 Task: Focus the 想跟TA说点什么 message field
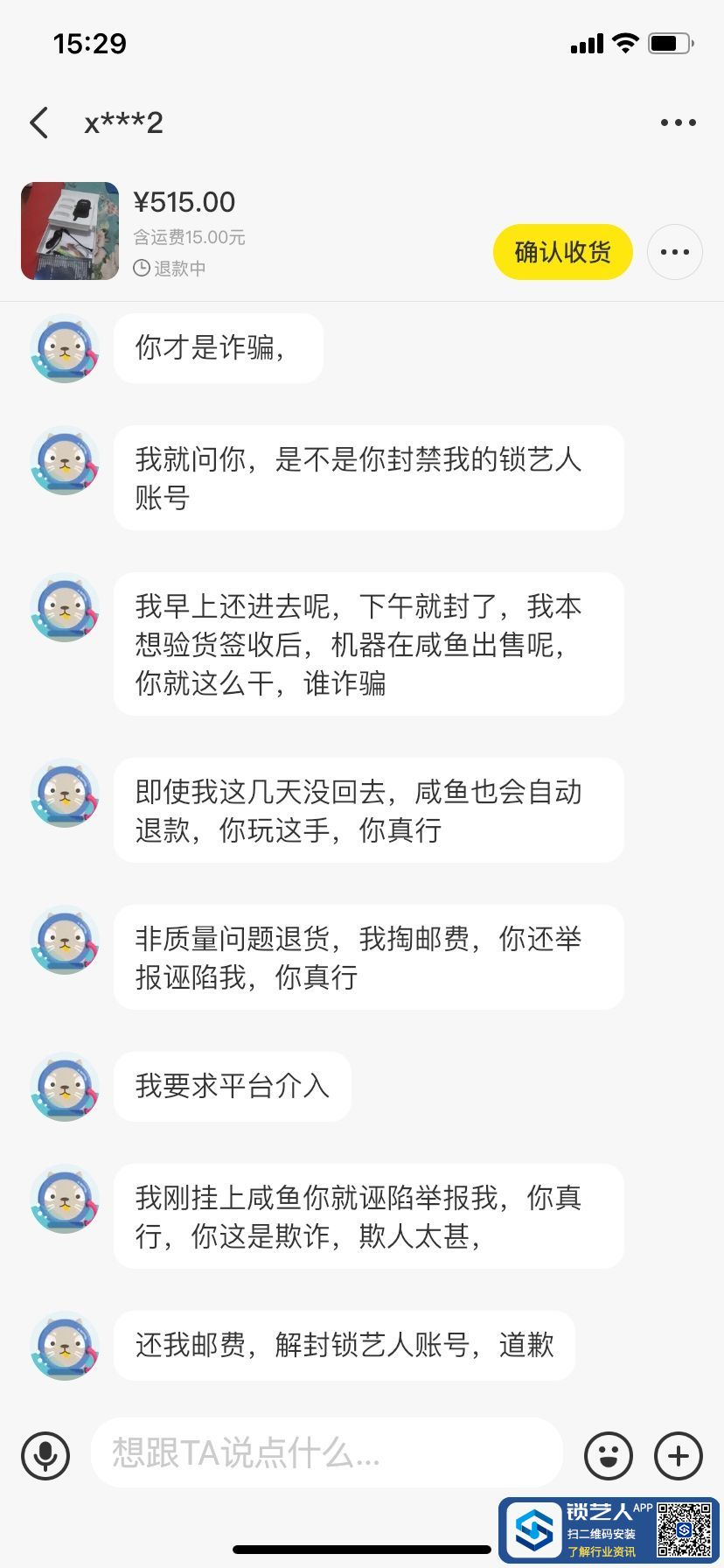(x=325, y=1453)
